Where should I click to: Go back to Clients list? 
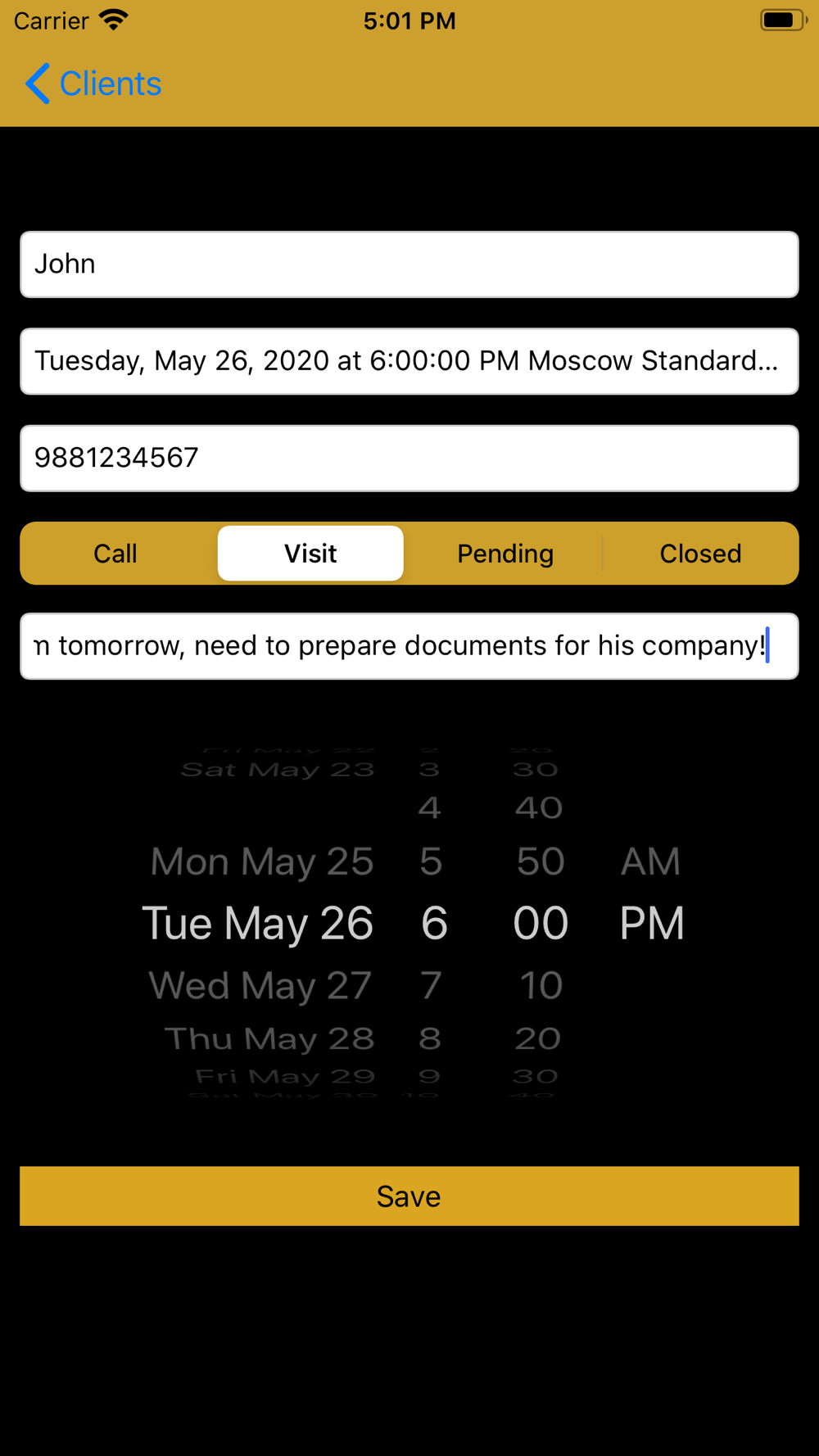click(93, 84)
